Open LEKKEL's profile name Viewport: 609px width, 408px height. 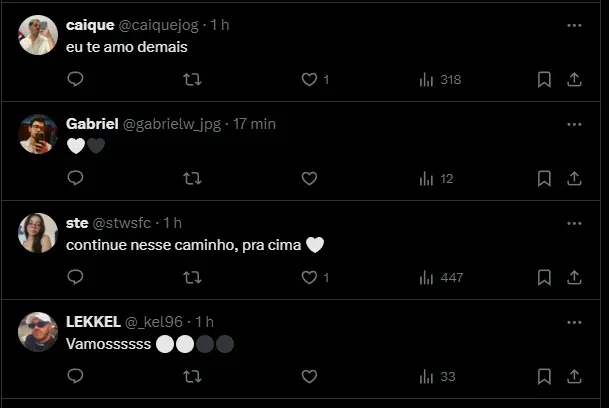(x=93, y=322)
